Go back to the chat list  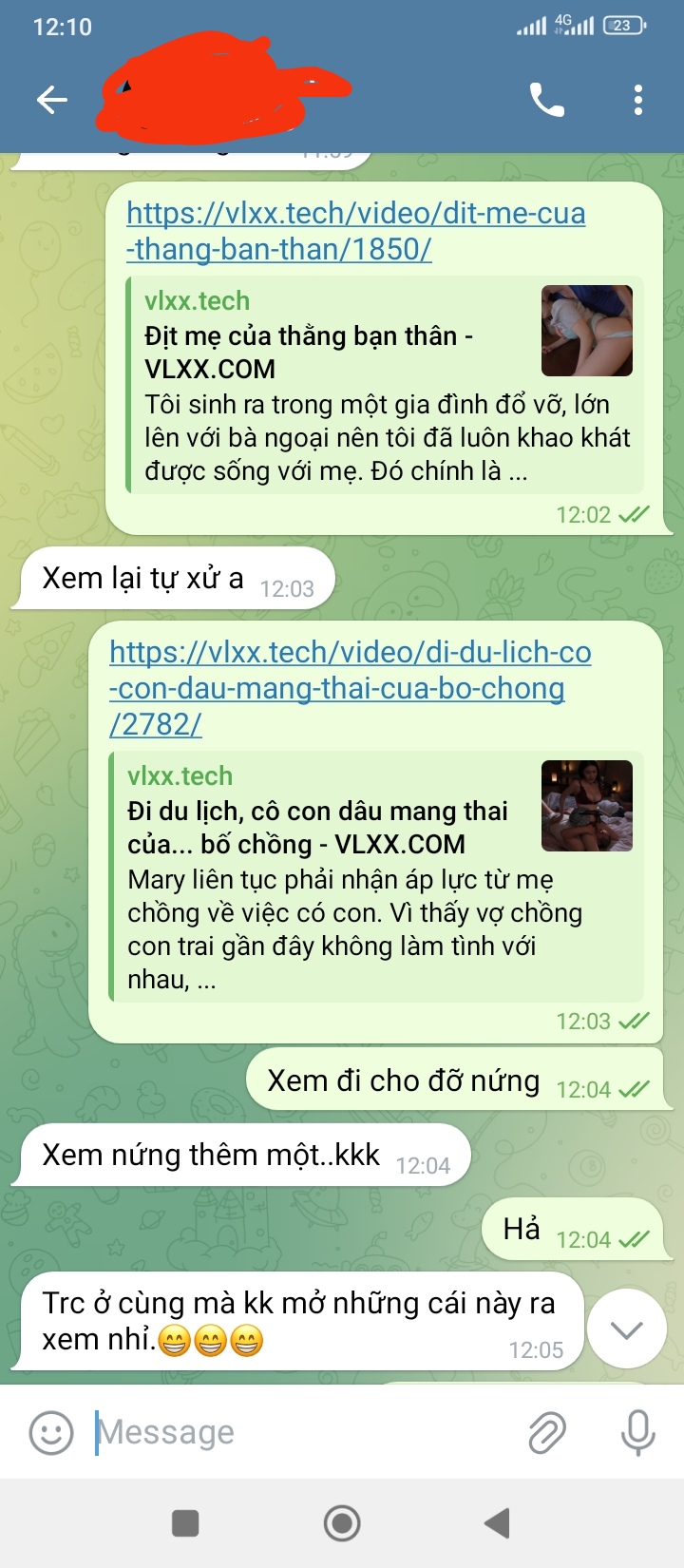tap(51, 100)
